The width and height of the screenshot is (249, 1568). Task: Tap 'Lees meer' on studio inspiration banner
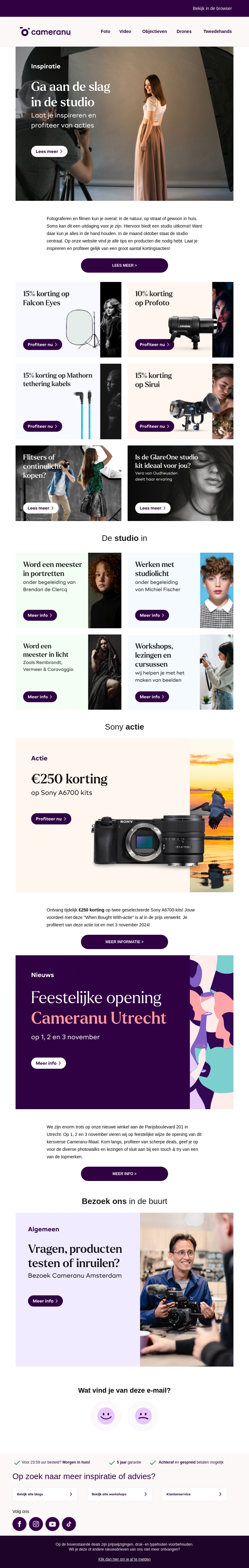(x=49, y=152)
